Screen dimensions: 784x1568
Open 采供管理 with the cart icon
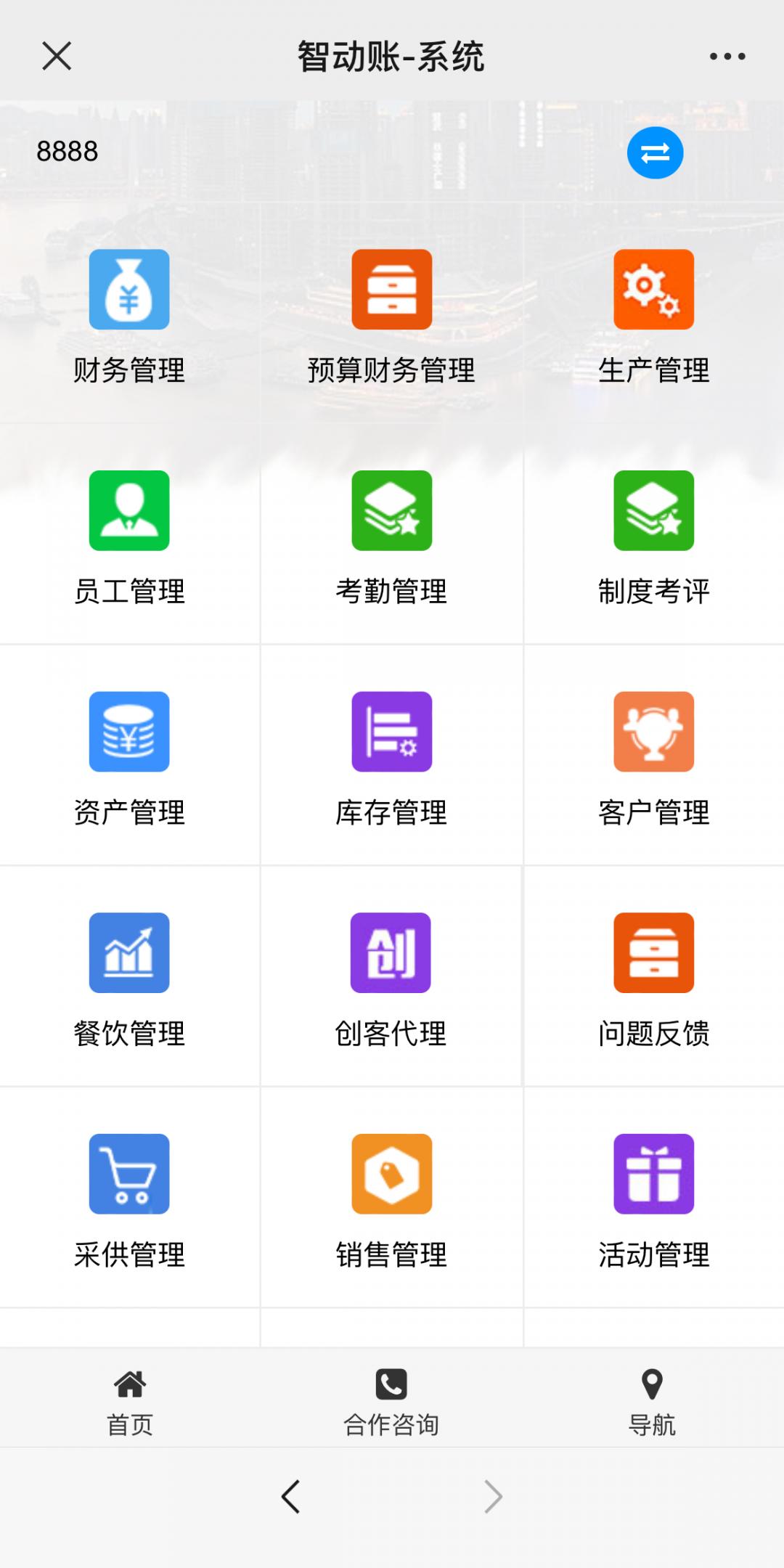coord(129,1173)
